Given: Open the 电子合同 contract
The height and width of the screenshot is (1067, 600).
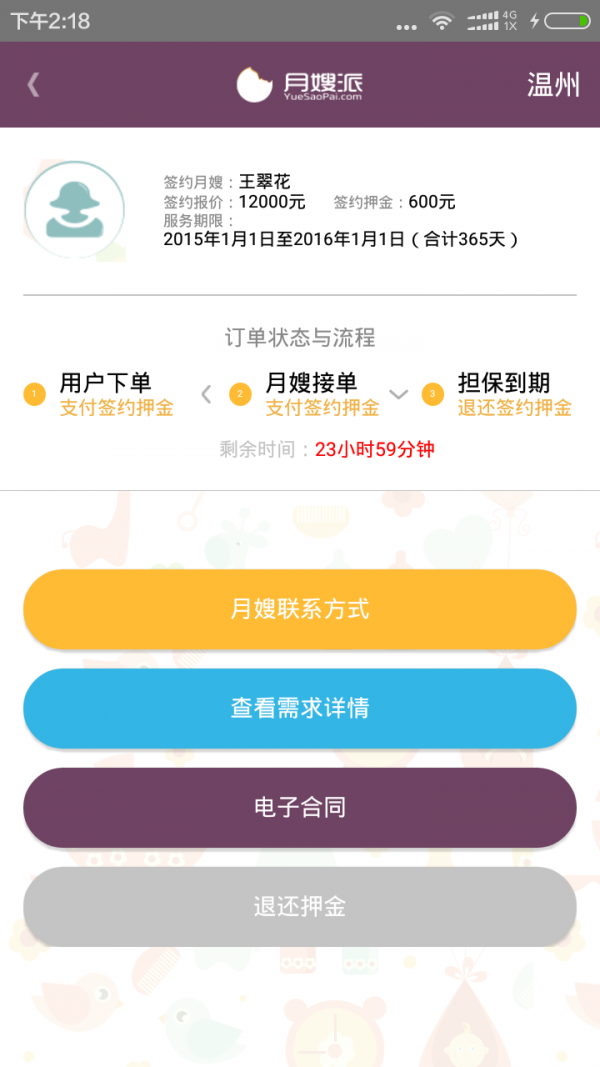Looking at the screenshot, I should [300, 807].
